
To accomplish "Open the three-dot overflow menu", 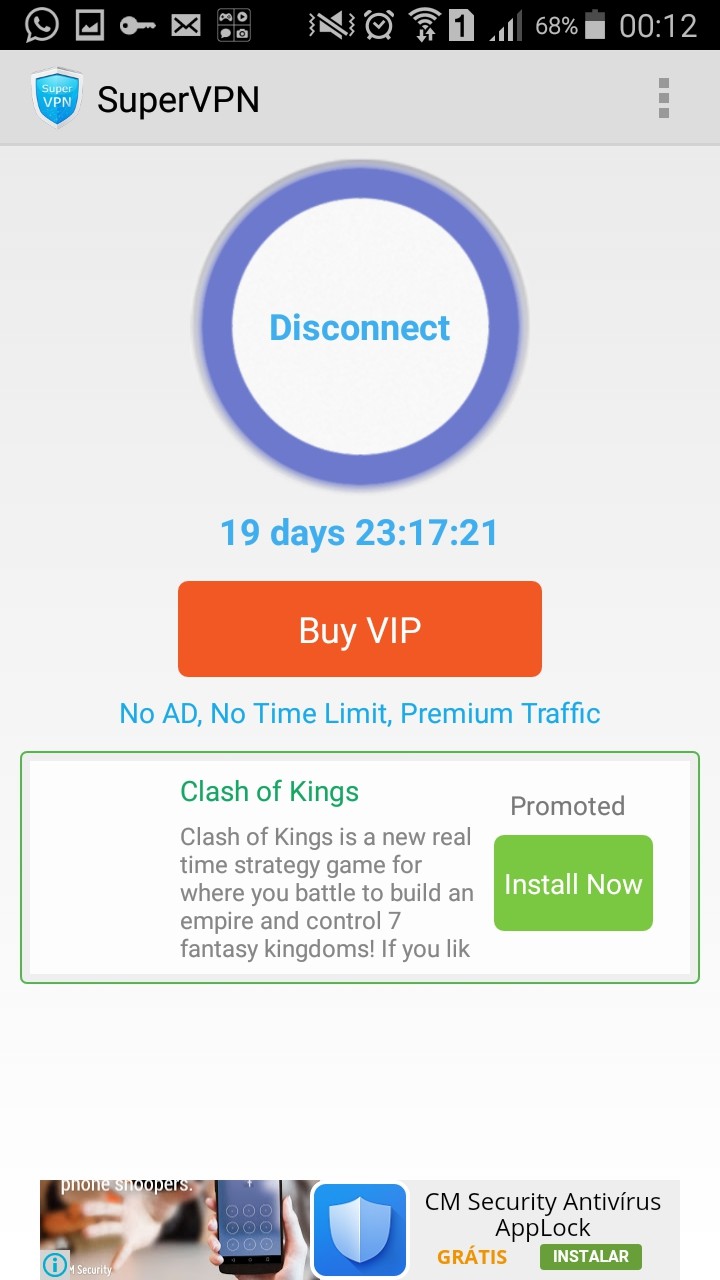I will (x=663, y=99).
